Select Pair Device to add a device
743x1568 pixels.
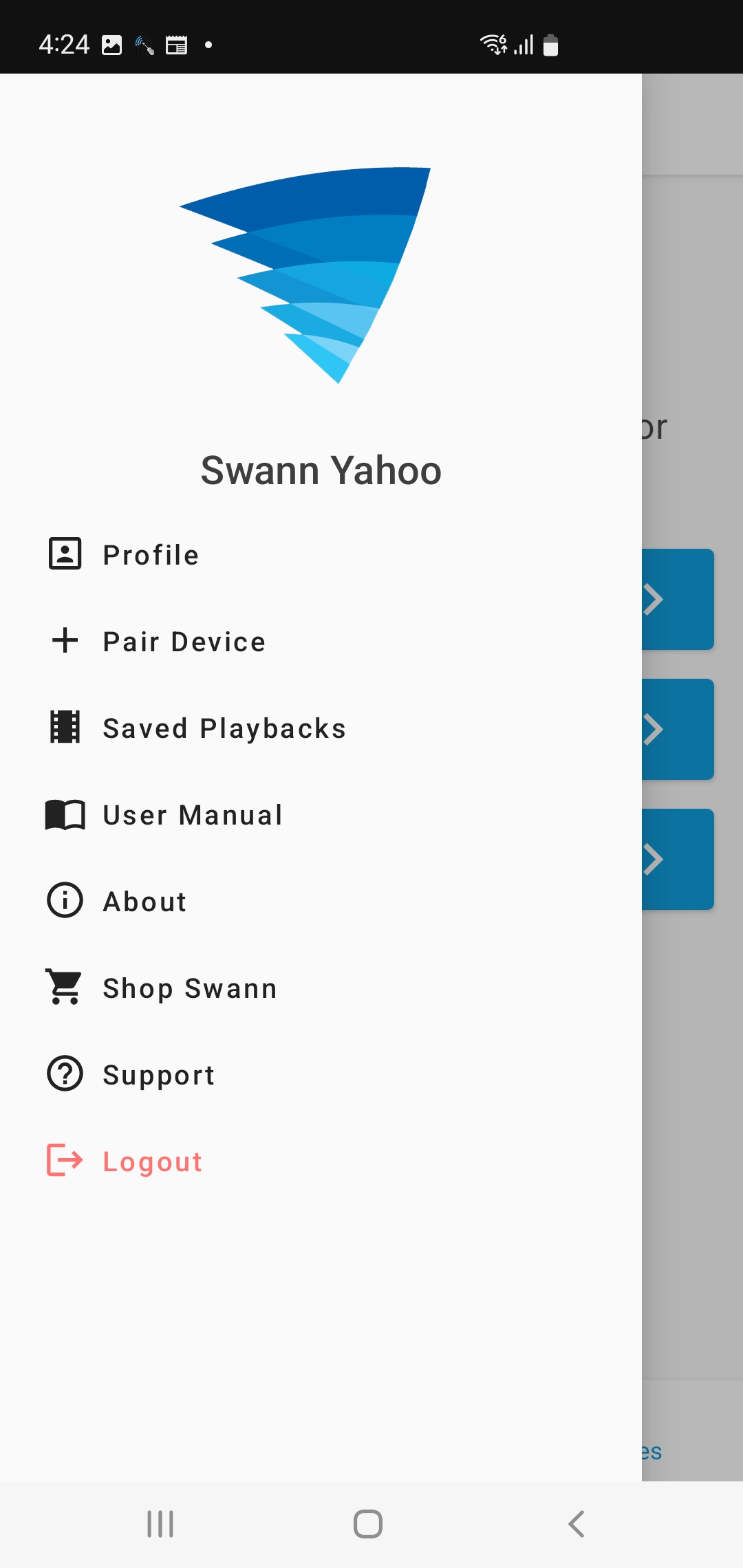tap(321, 641)
